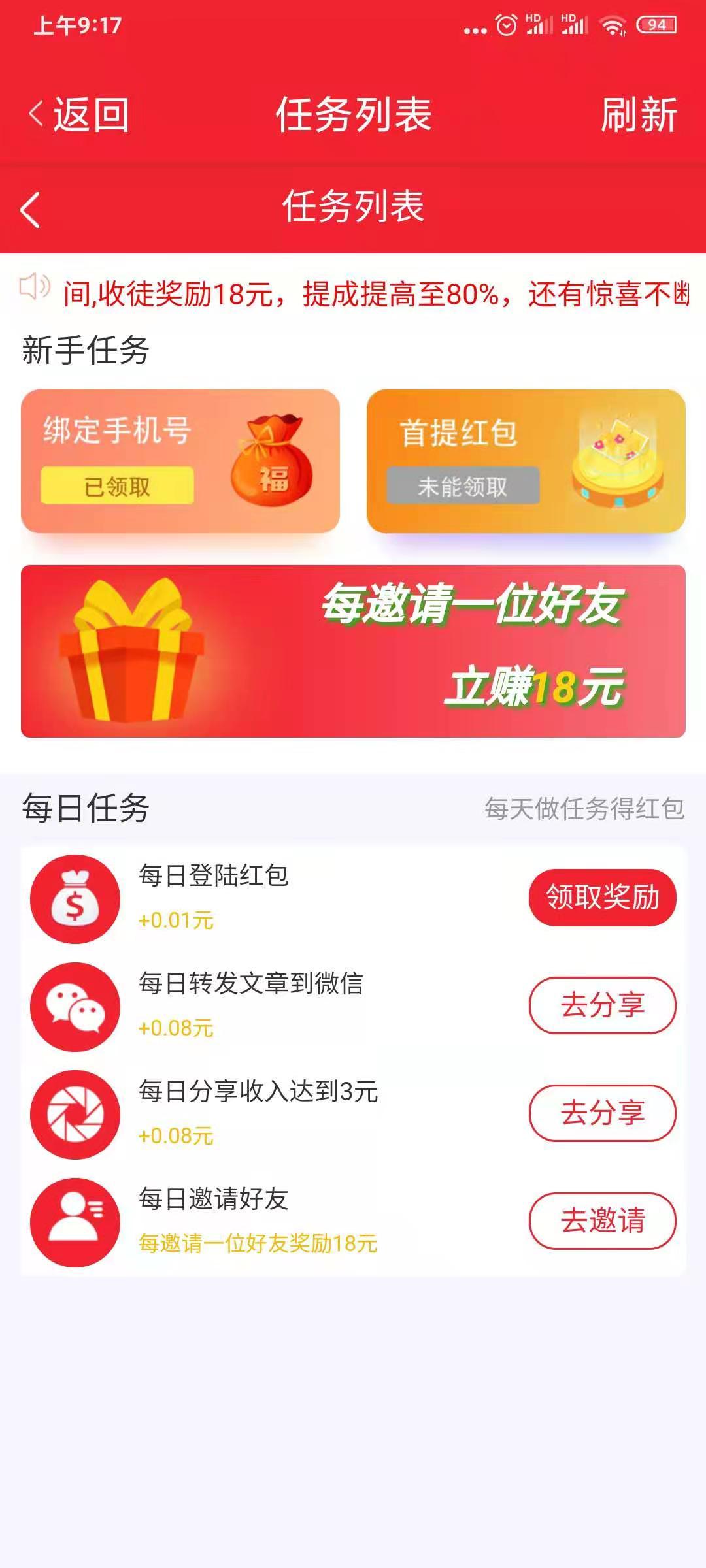706x1568 pixels.
Task: Tap 去分享 for 每日转发文章到微信
Action: coord(602,1005)
